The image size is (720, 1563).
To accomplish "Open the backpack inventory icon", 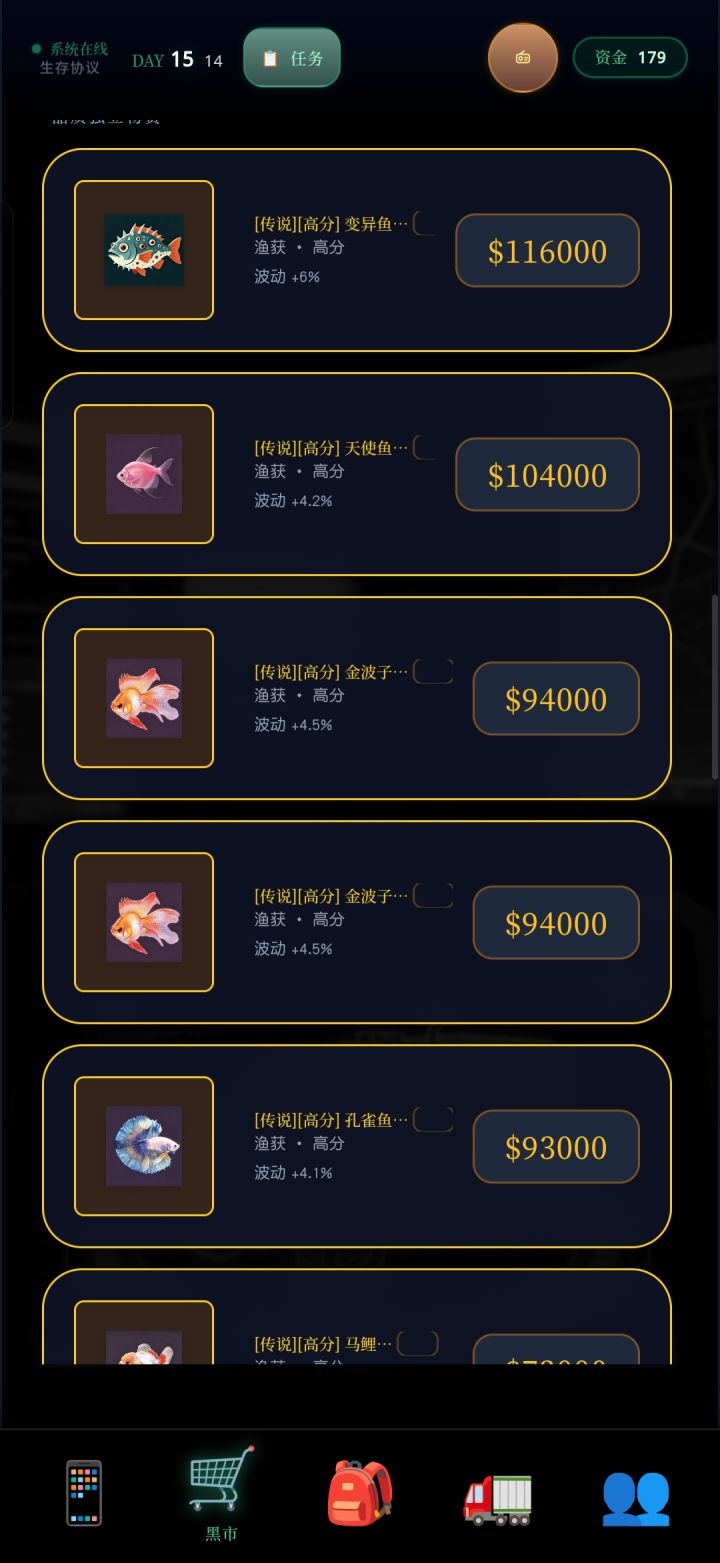I will (x=357, y=1494).
